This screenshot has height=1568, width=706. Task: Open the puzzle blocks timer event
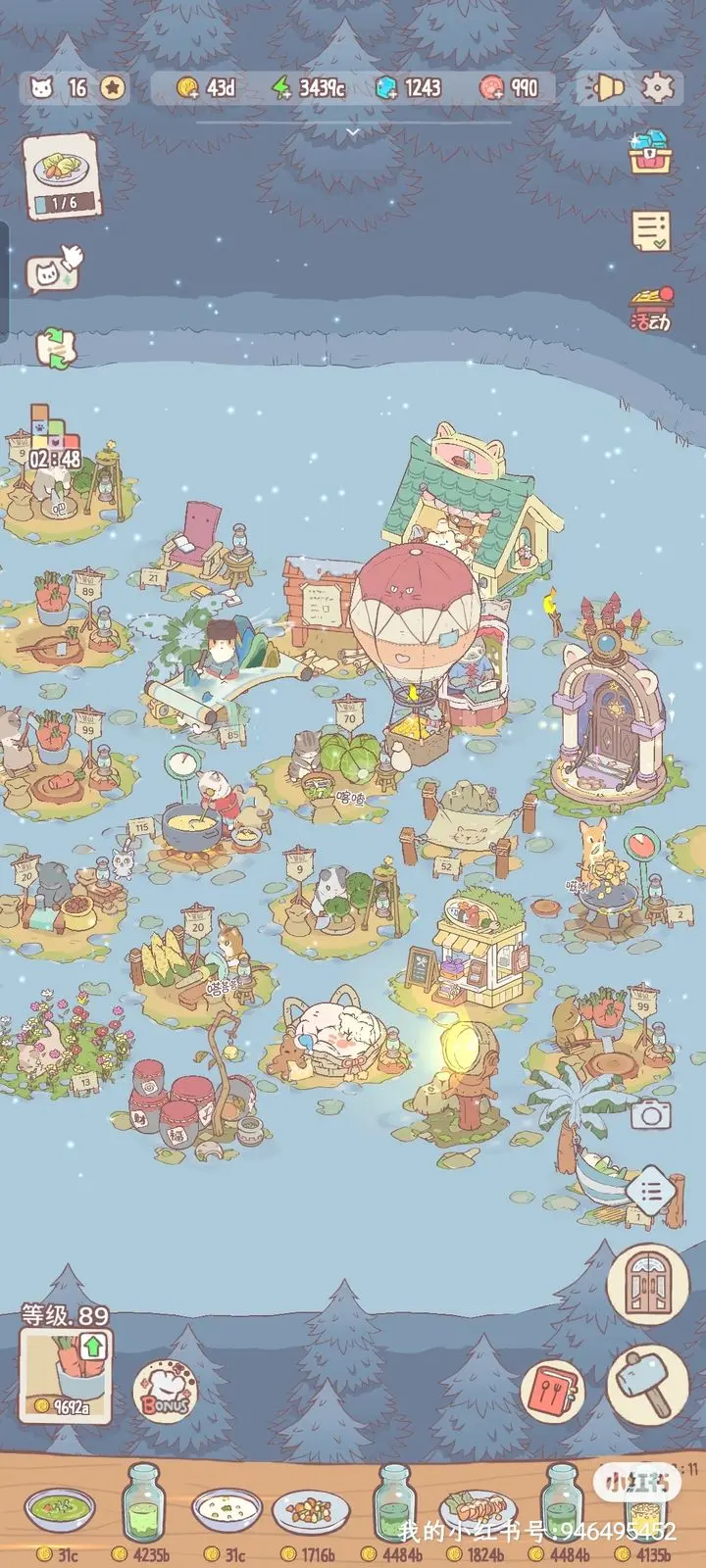pyautogui.click(x=54, y=437)
